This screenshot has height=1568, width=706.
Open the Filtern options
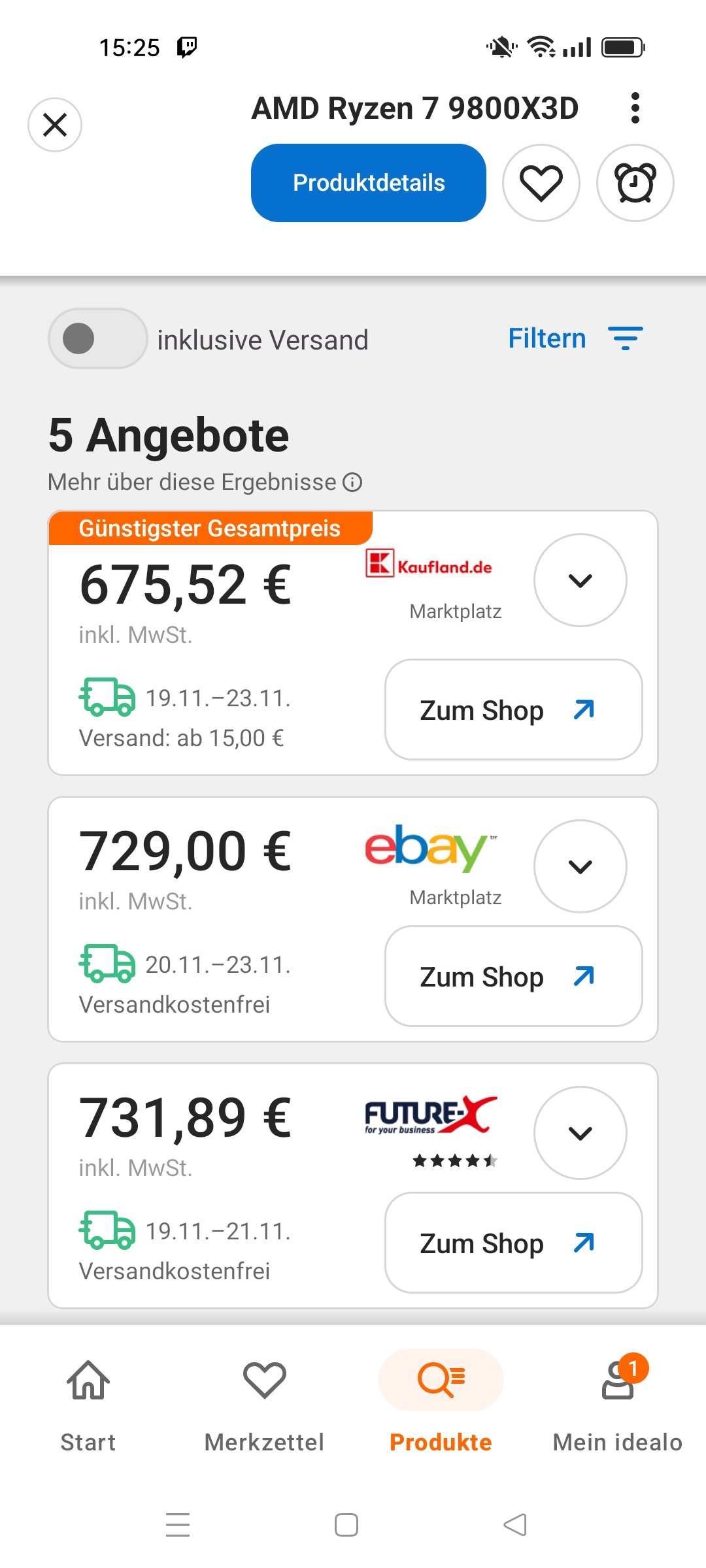[x=575, y=338]
